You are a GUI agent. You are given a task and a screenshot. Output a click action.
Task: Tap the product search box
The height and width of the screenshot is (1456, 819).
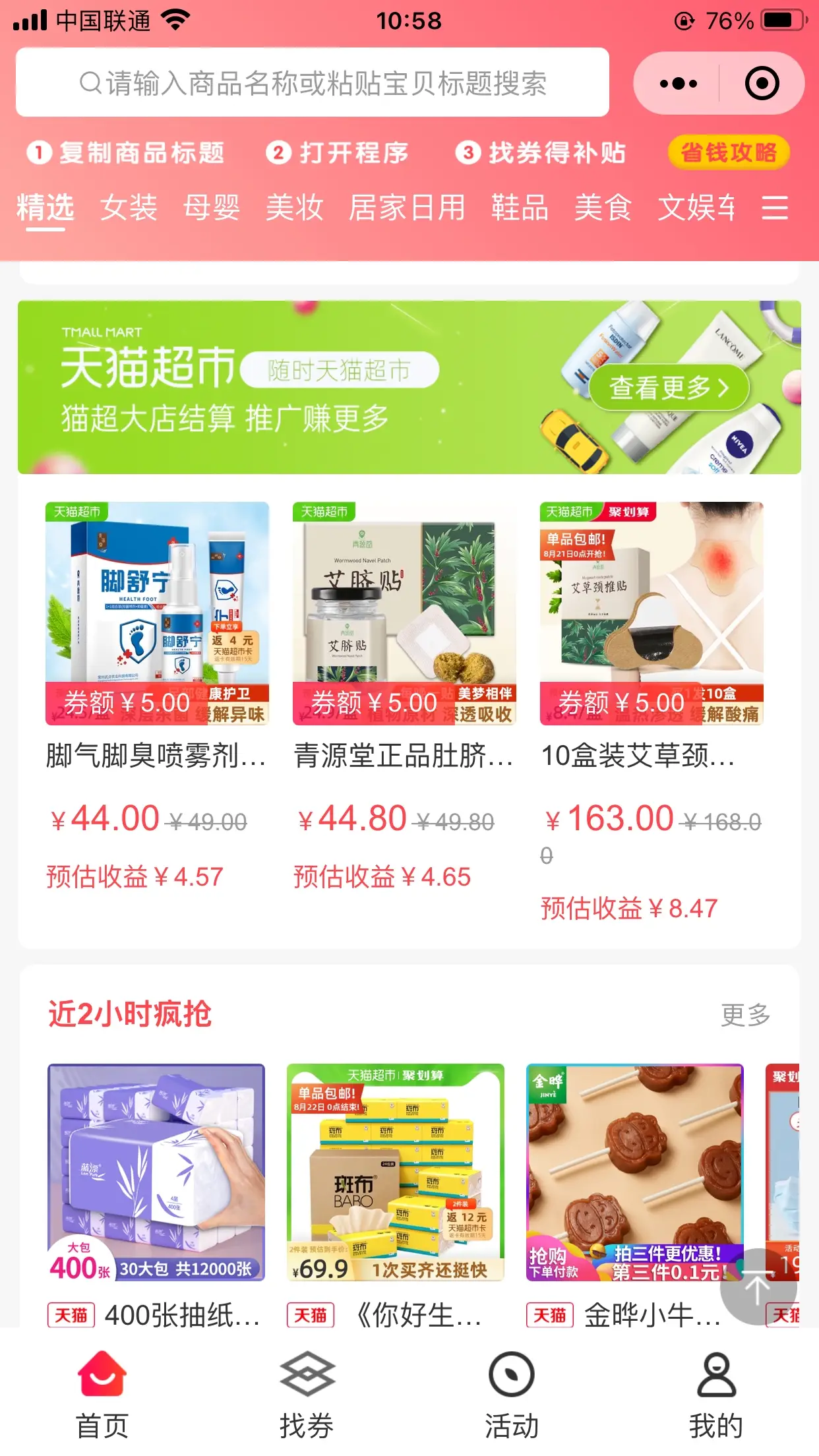(312, 83)
